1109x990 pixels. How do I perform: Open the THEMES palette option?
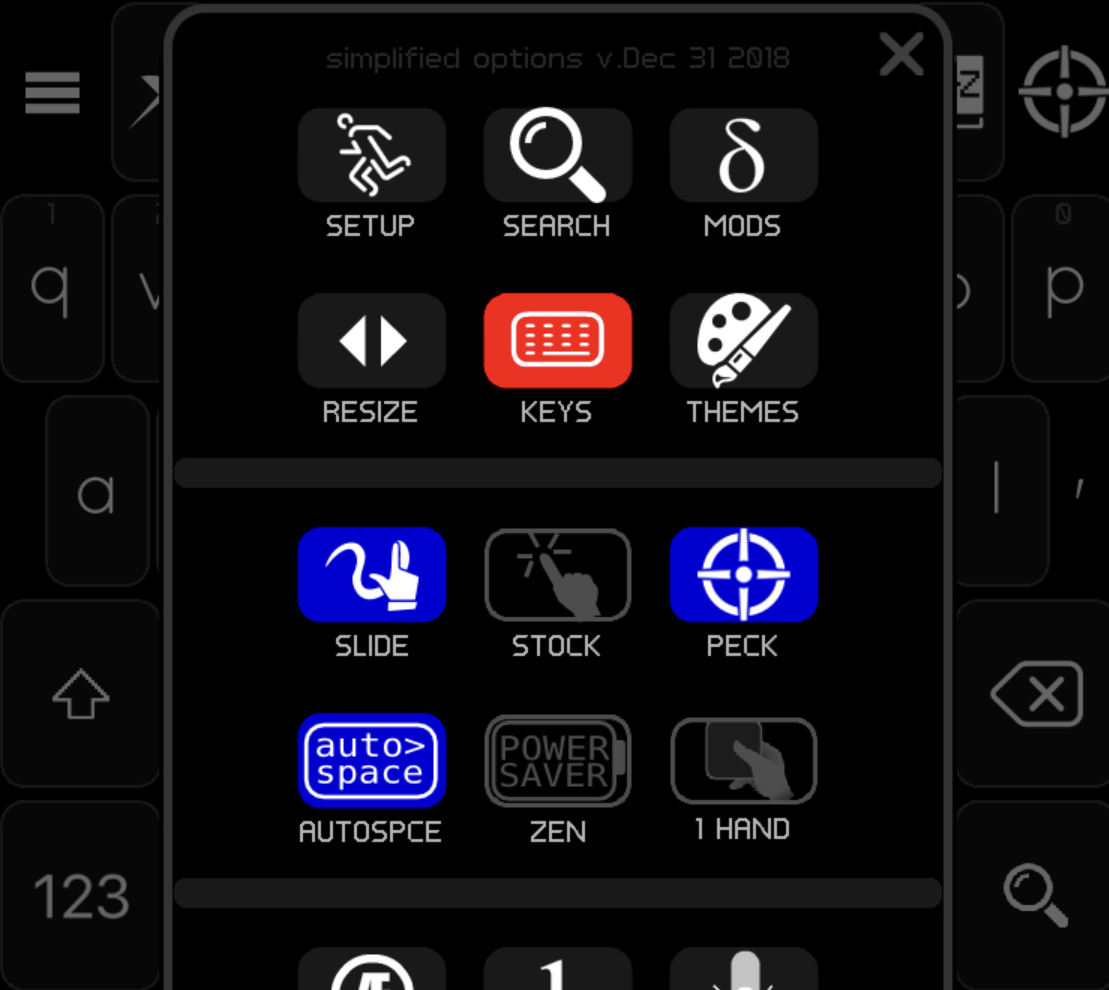pyautogui.click(x=743, y=341)
